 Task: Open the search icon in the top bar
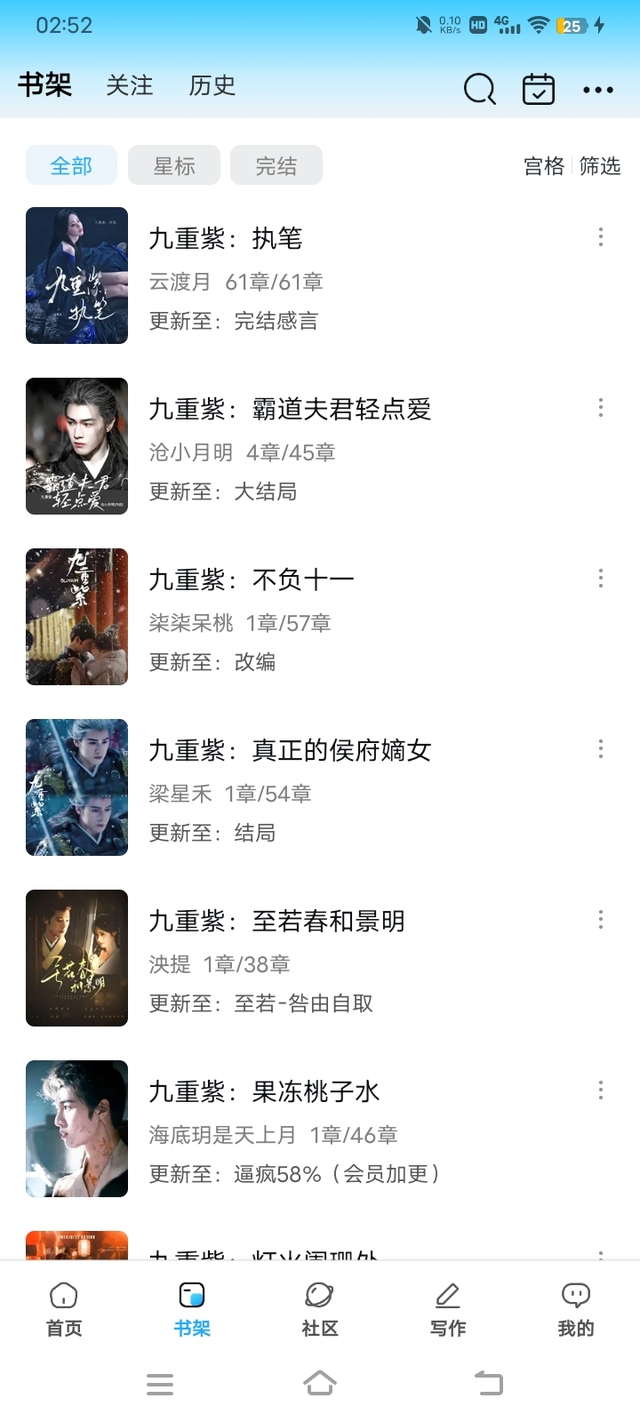pos(480,89)
